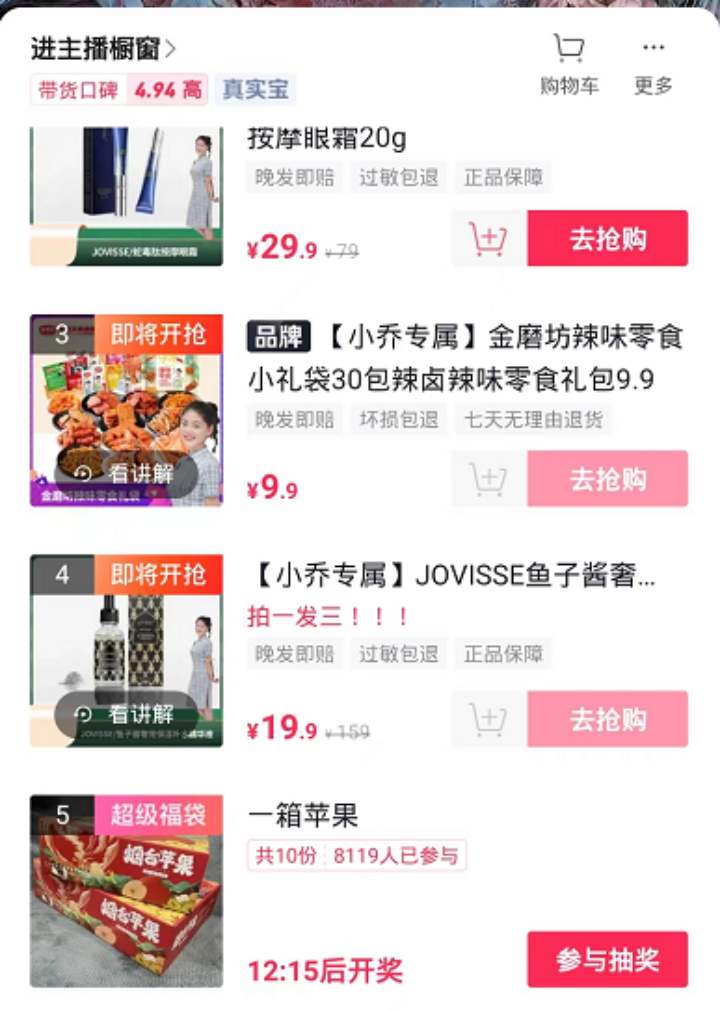Tap 去抢购 for 金磨坊 spicy snack pack
This screenshot has width=720, height=1010.
click(x=607, y=479)
